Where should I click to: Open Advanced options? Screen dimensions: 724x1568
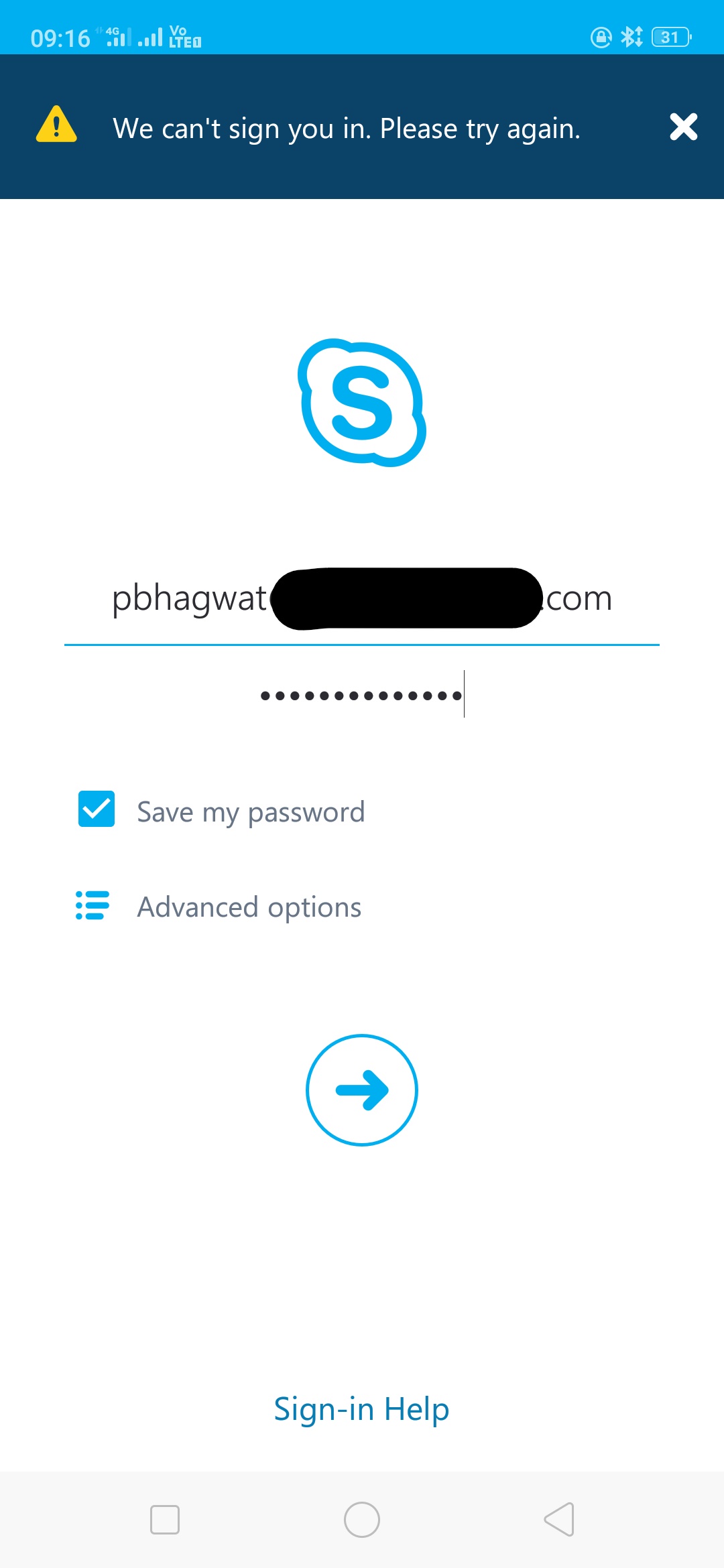tap(219, 907)
